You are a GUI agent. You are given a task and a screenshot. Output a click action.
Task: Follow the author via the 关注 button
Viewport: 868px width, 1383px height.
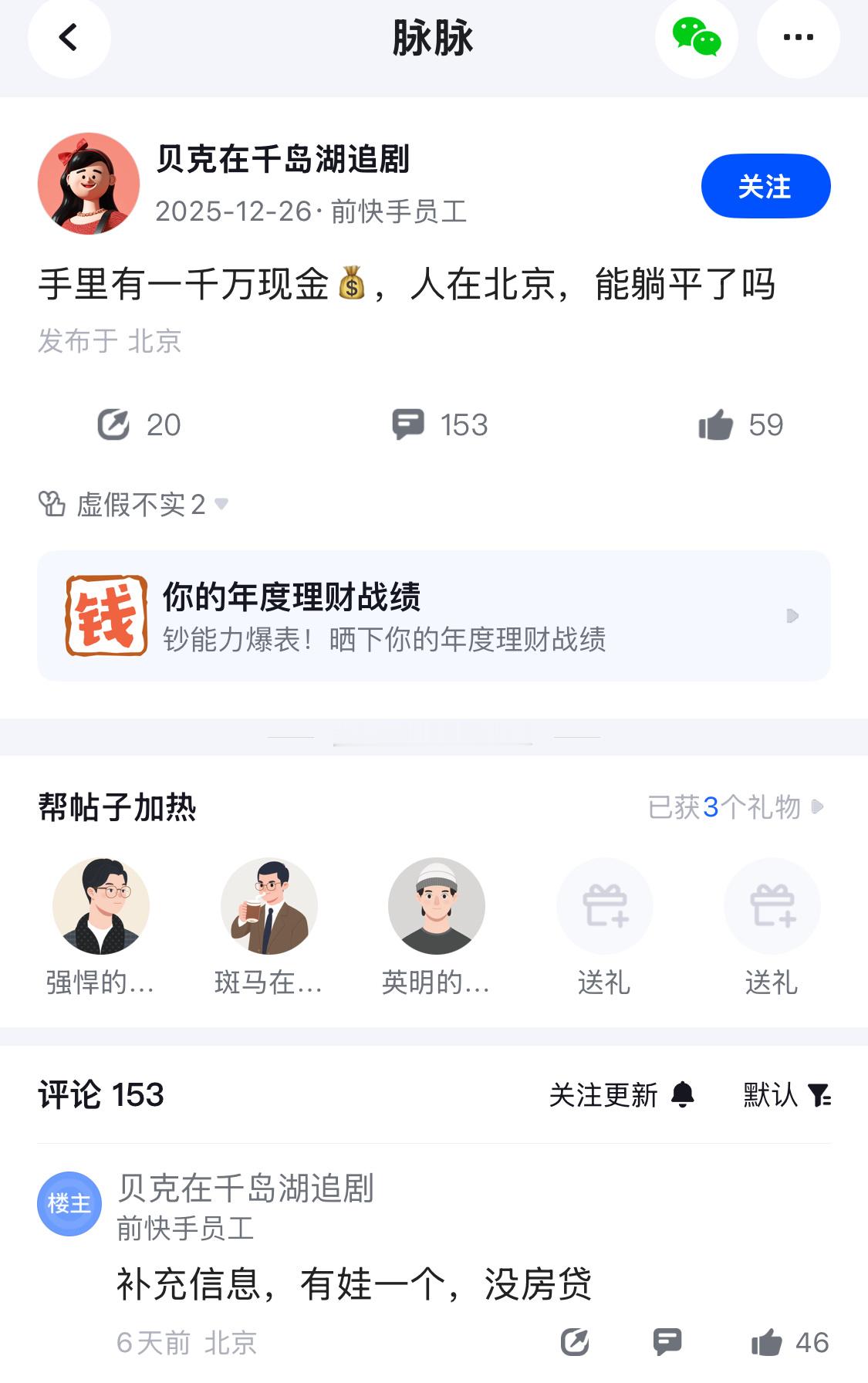[765, 185]
